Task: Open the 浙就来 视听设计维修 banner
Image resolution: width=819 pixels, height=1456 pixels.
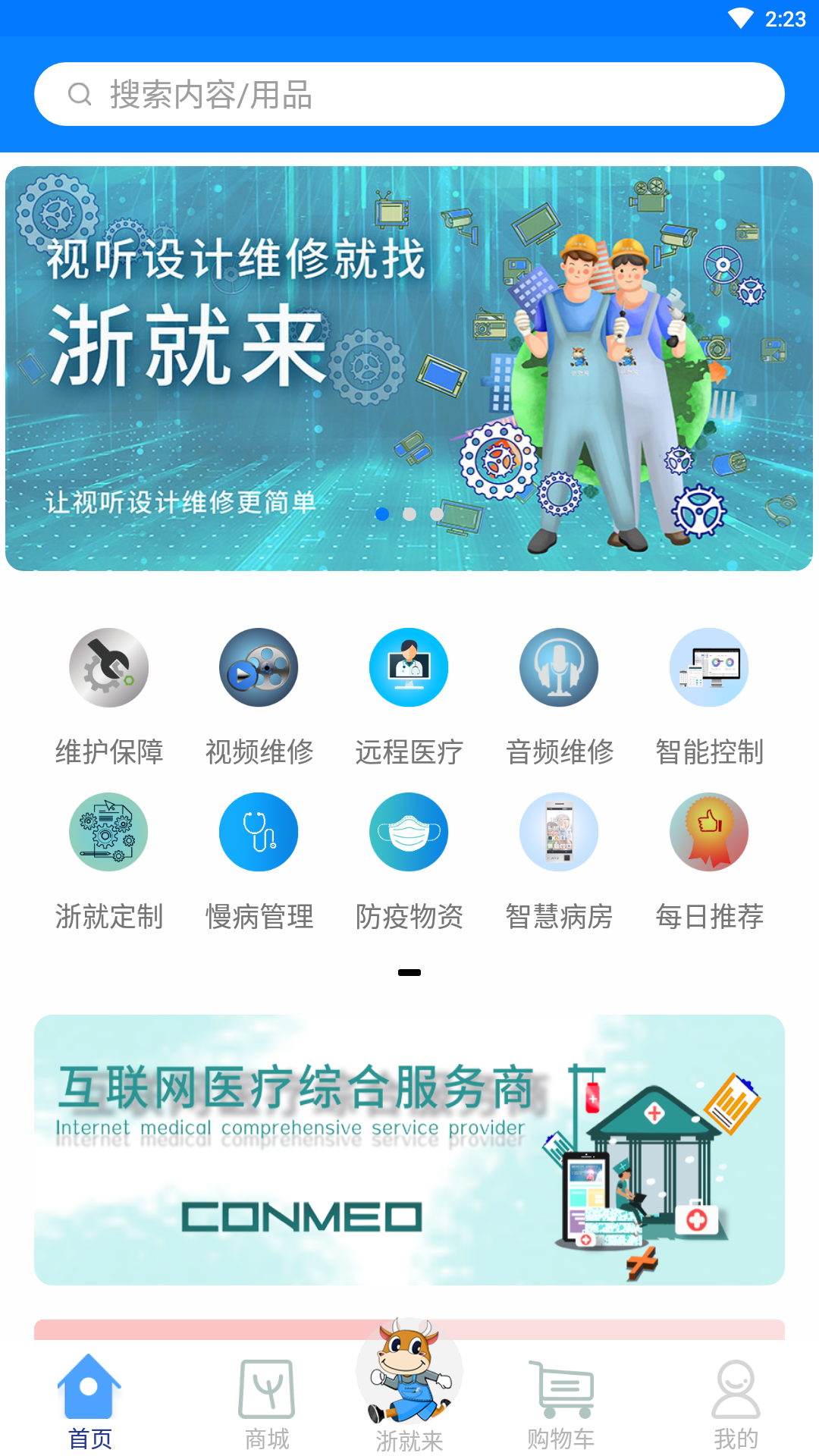Action: (x=409, y=369)
